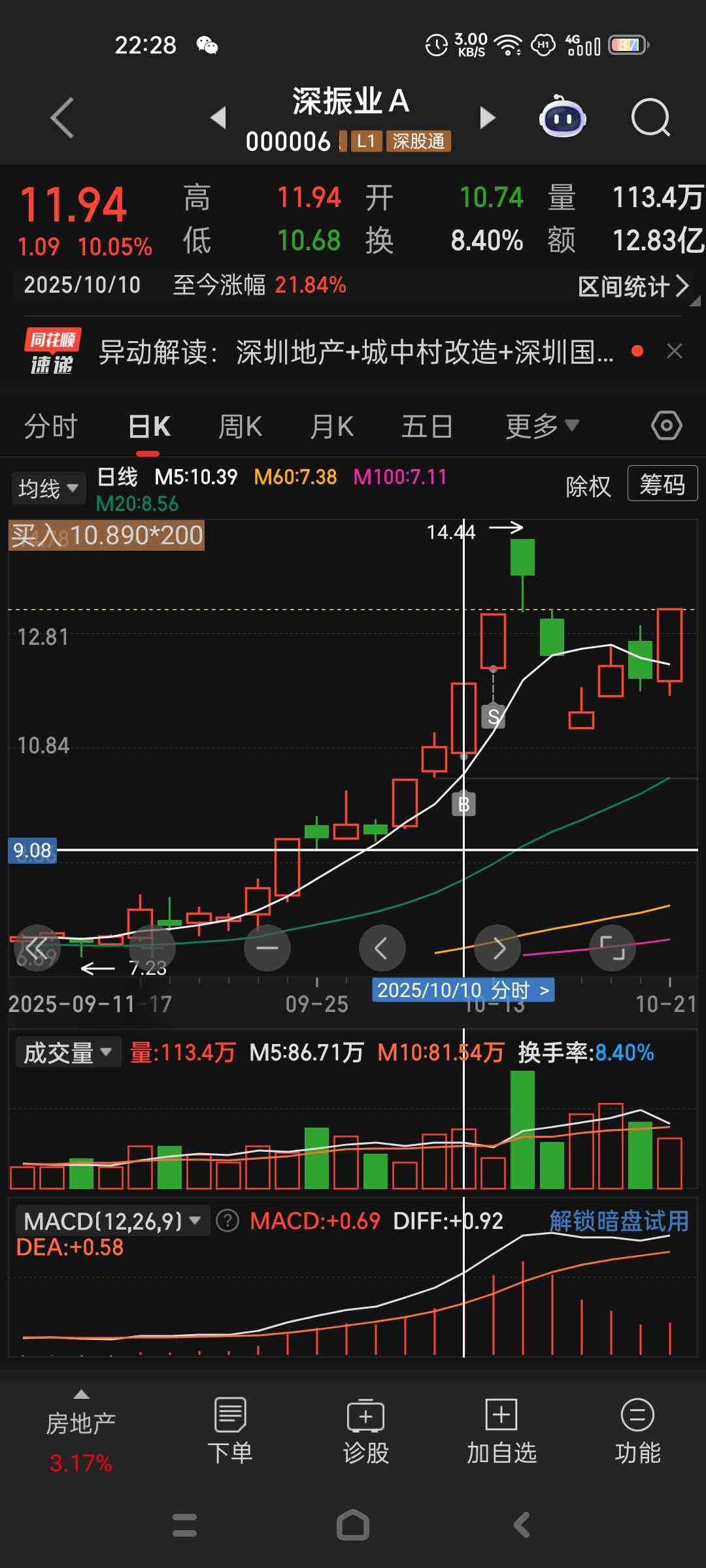Switch to the 分时 chart tab
The image size is (706, 1568).
(50, 427)
